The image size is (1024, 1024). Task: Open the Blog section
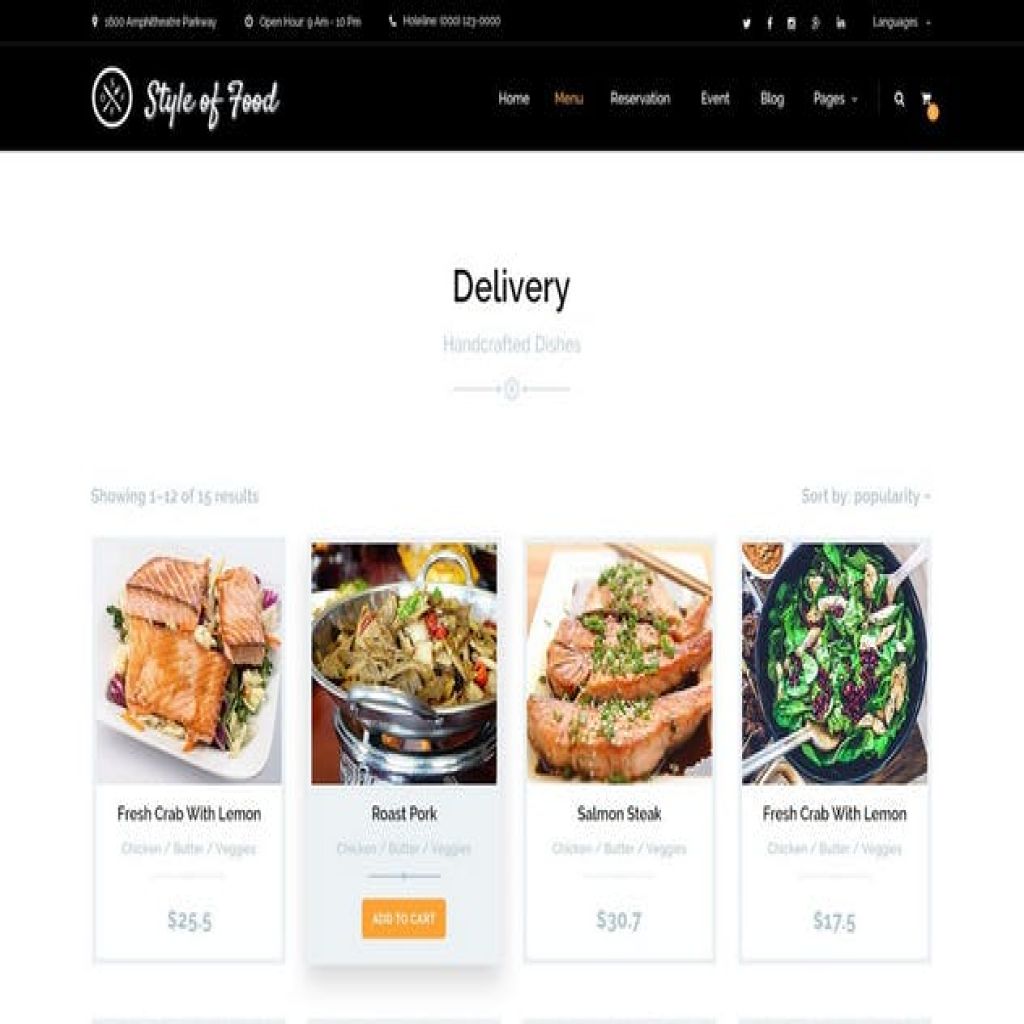pos(772,99)
